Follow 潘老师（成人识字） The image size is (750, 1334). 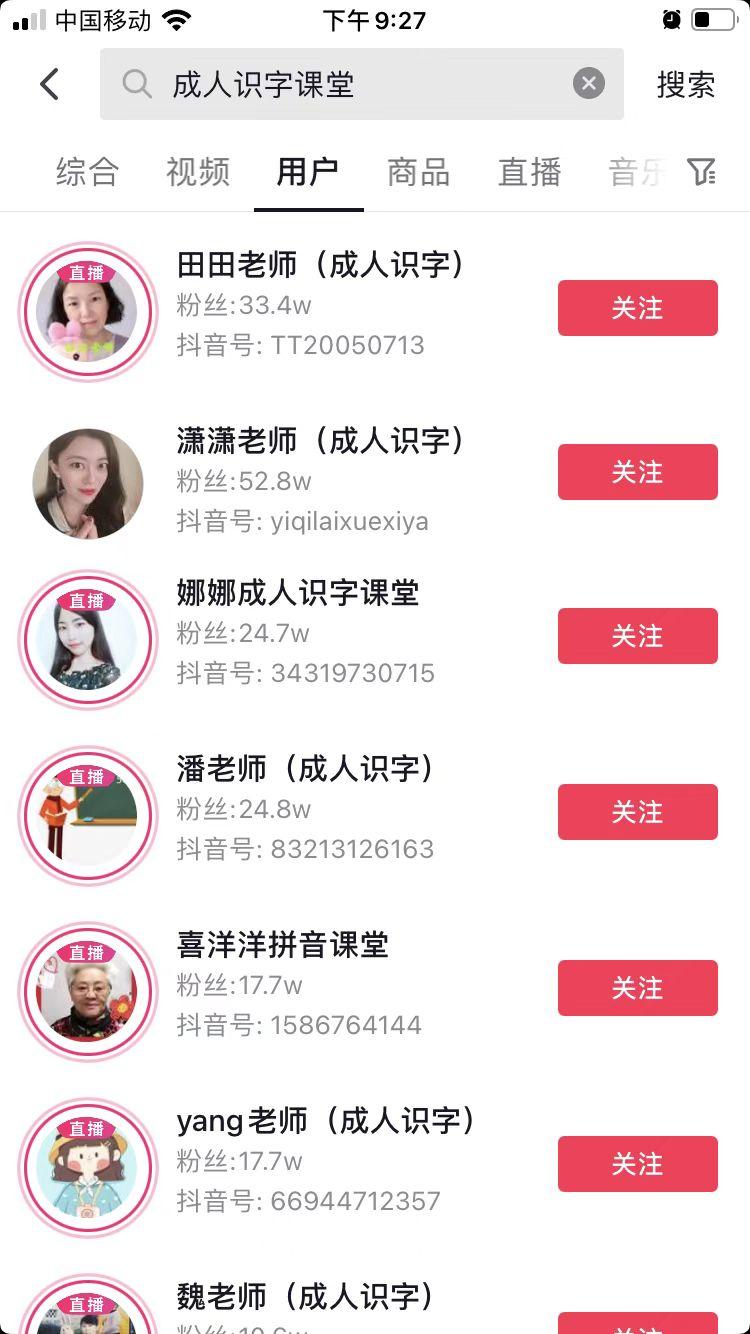pyautogui.click(x=637, y=812)
